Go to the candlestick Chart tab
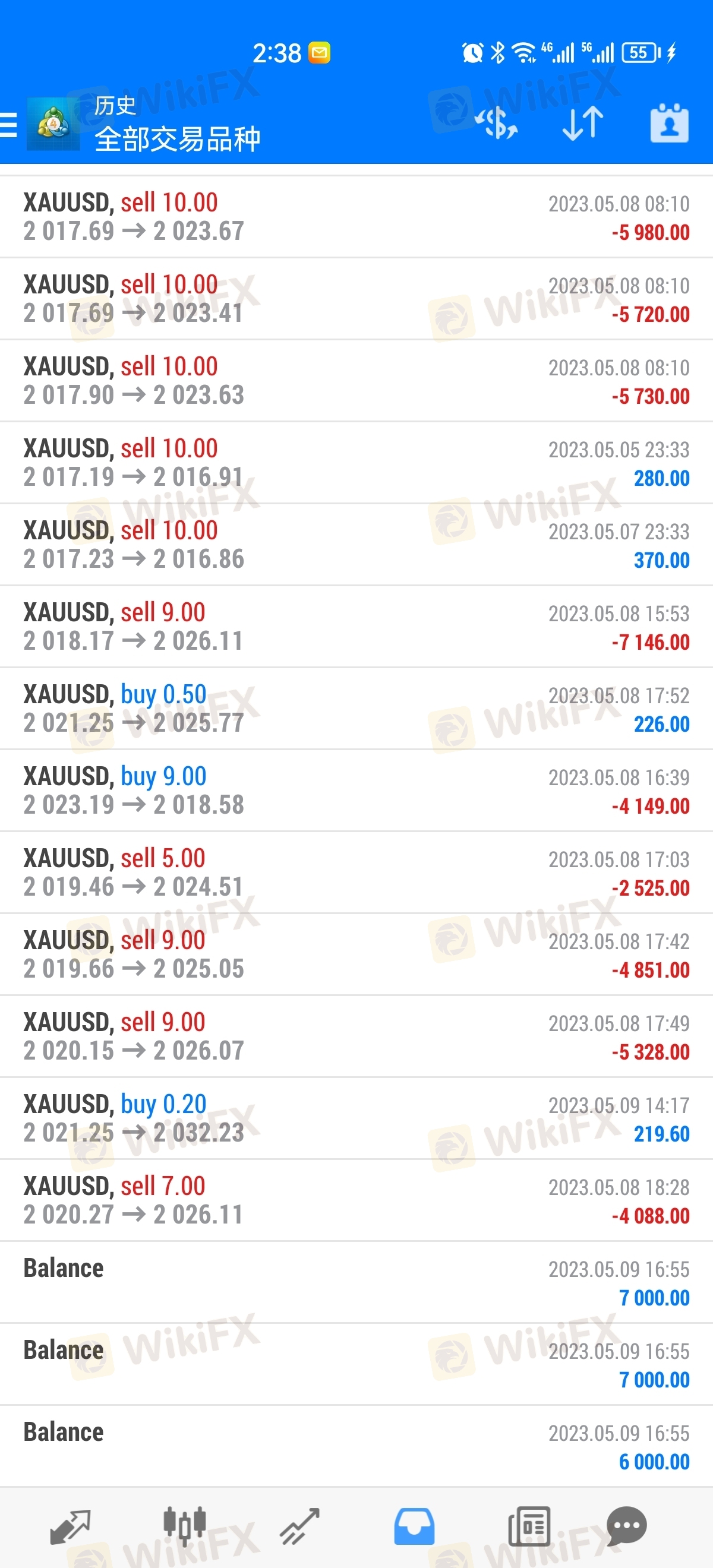Viewport: 713px width, 1568px height. pyautogui.click(x=185, y=1525)
